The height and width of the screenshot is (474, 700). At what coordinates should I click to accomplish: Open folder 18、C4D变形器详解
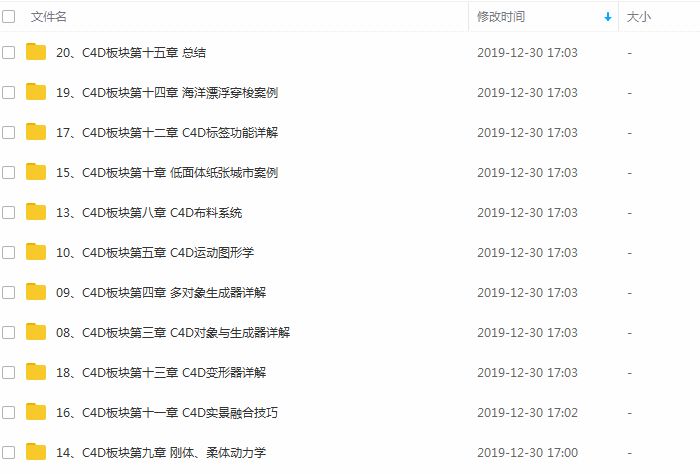(x=161, y=373)
